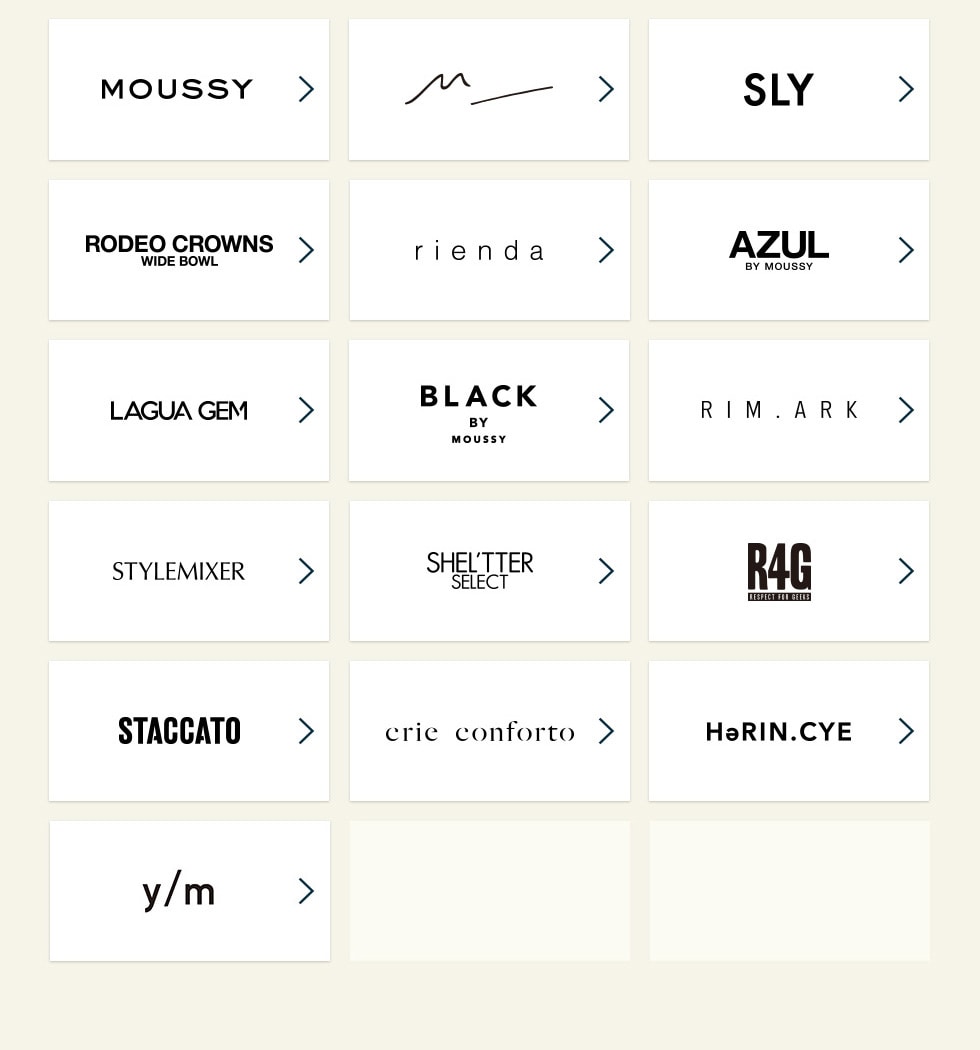Viewport: 980px width, 1050px height.
Task: Open the R4G brand card
Action: [x=788, y=571]
